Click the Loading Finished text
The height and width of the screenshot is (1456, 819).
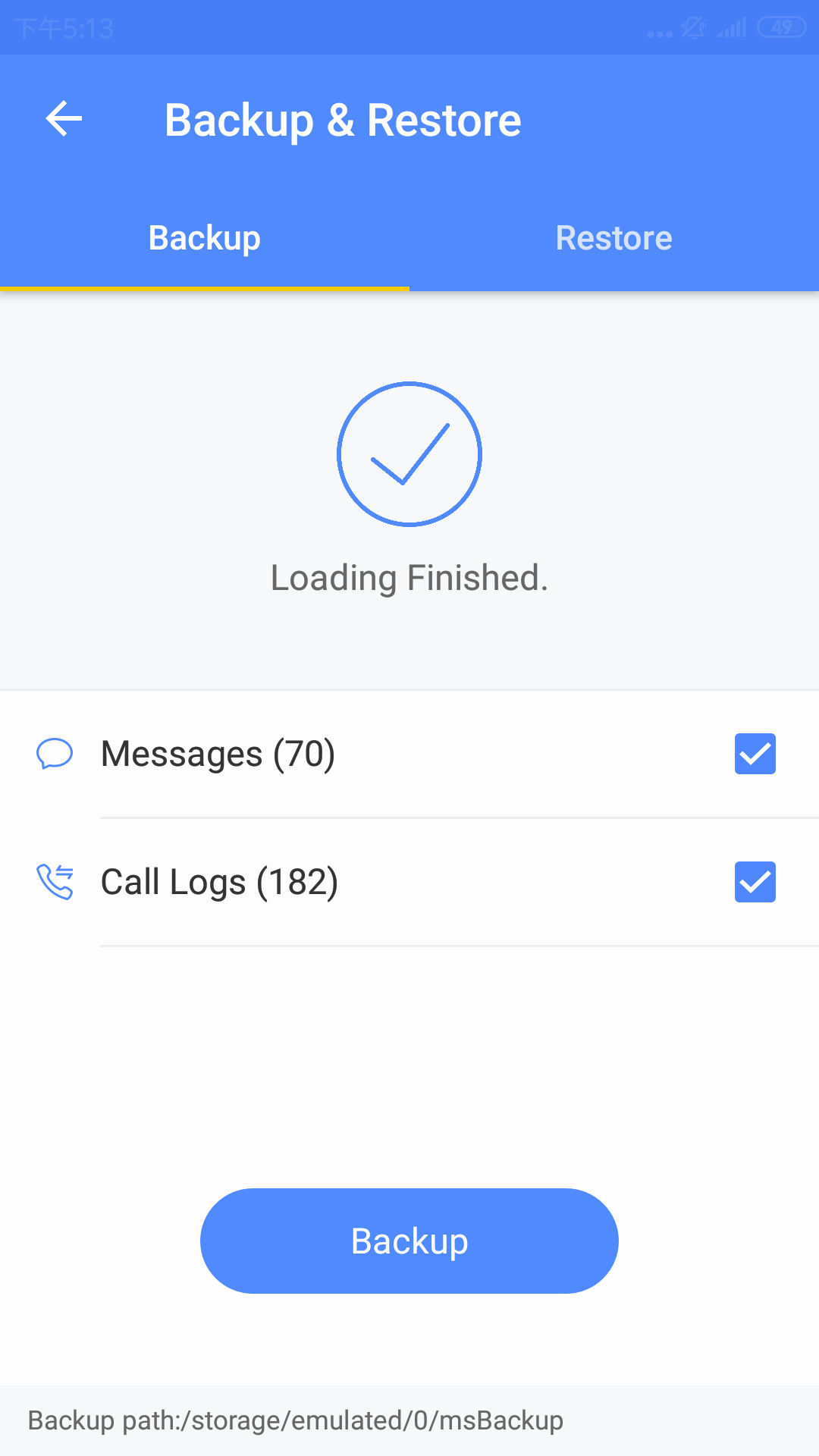[x=409, y=577]
